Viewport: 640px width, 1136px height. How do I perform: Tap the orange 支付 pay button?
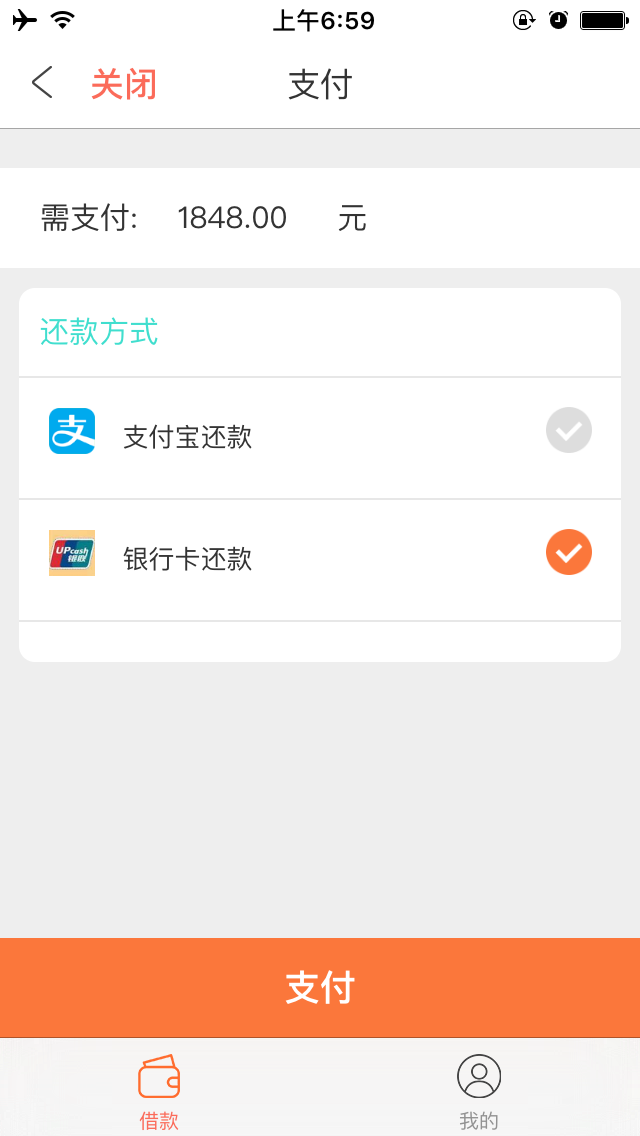(320, 987)
